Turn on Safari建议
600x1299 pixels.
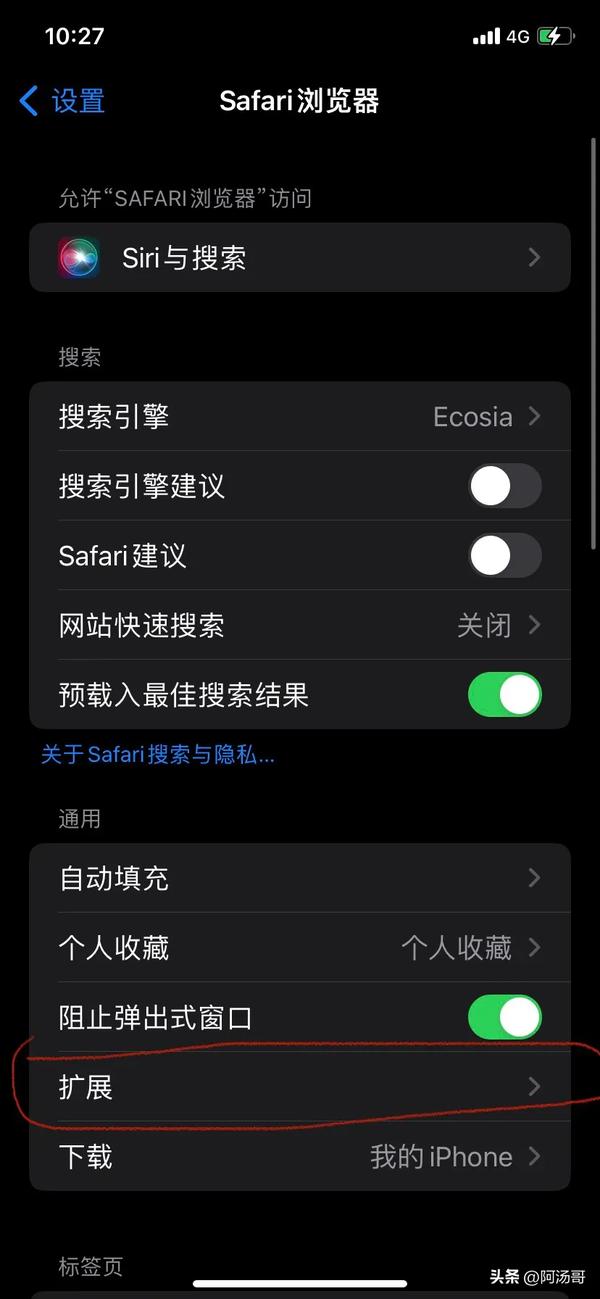point(505,556)
